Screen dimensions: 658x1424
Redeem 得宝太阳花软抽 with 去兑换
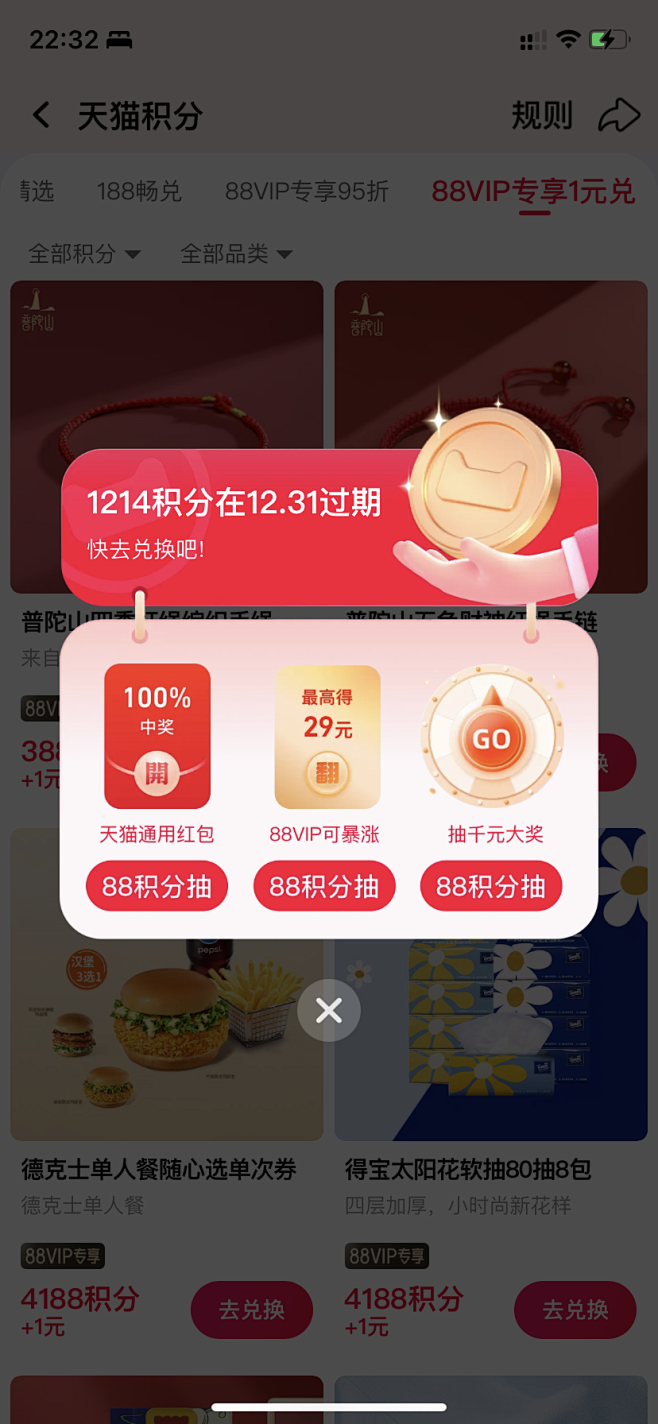pos(575,1309)
